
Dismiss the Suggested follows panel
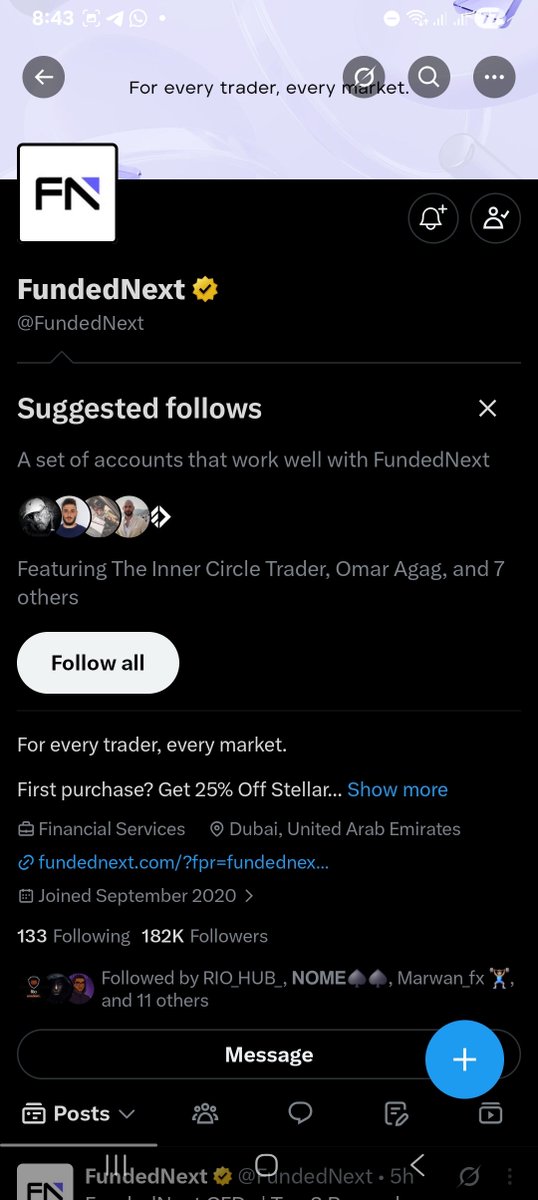[487, 408]
